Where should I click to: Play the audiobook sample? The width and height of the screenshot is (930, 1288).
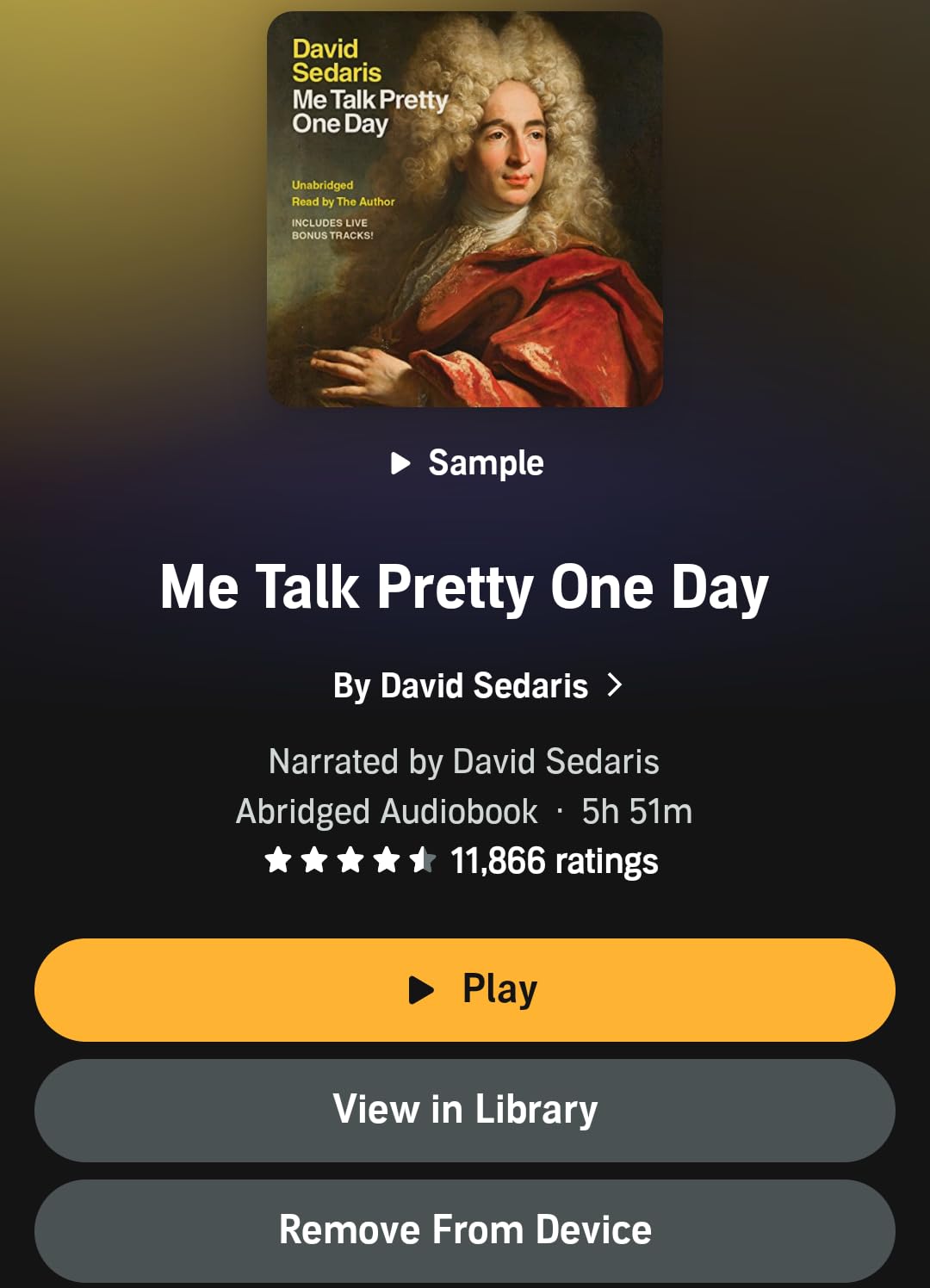pyautogui.click(x=465, y=462)
